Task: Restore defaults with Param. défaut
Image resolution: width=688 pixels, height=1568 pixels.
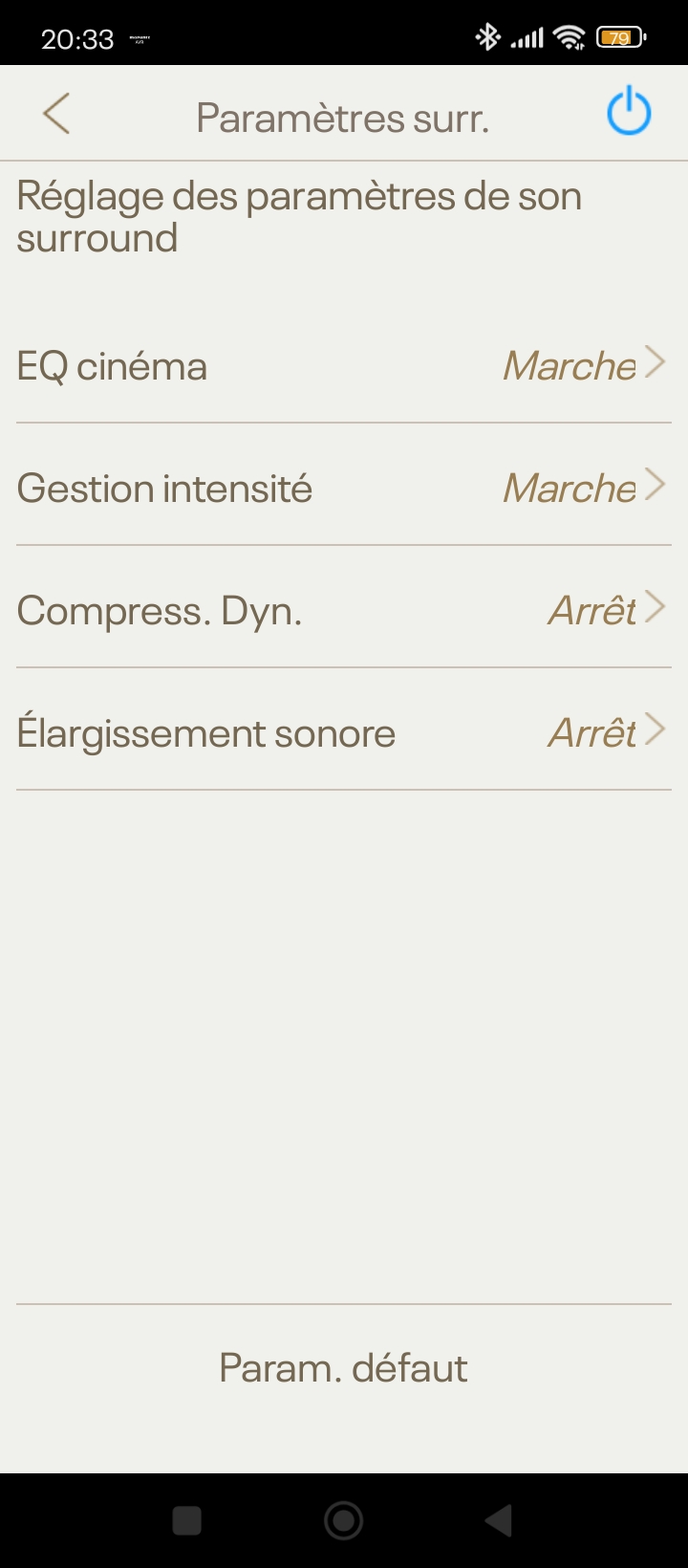Action: [x=344, y=1368]
